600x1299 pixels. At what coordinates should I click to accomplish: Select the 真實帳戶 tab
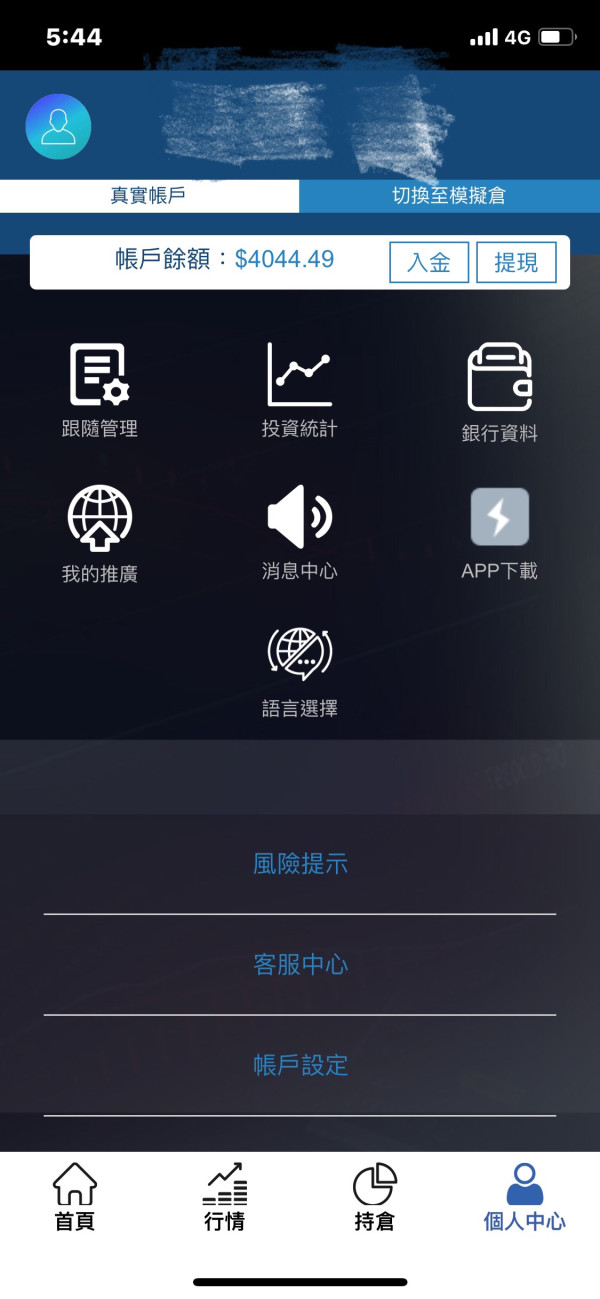pyautogui.click(x=149, y=196)
